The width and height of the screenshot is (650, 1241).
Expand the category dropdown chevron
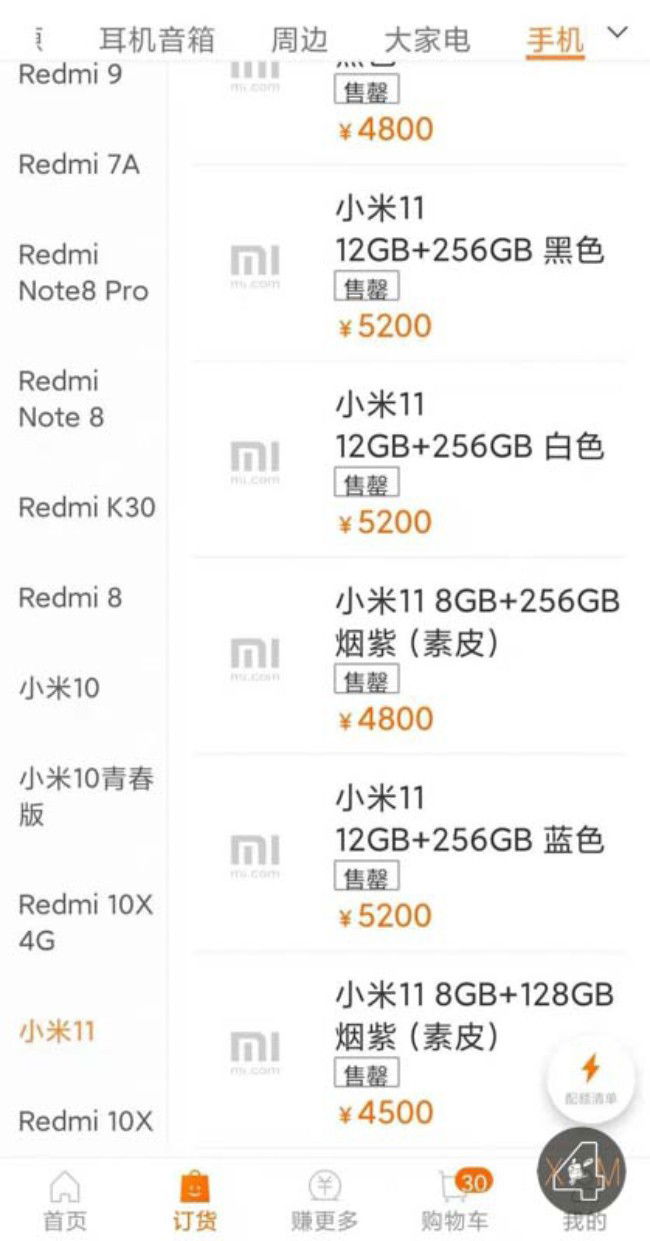click(618, 32)
